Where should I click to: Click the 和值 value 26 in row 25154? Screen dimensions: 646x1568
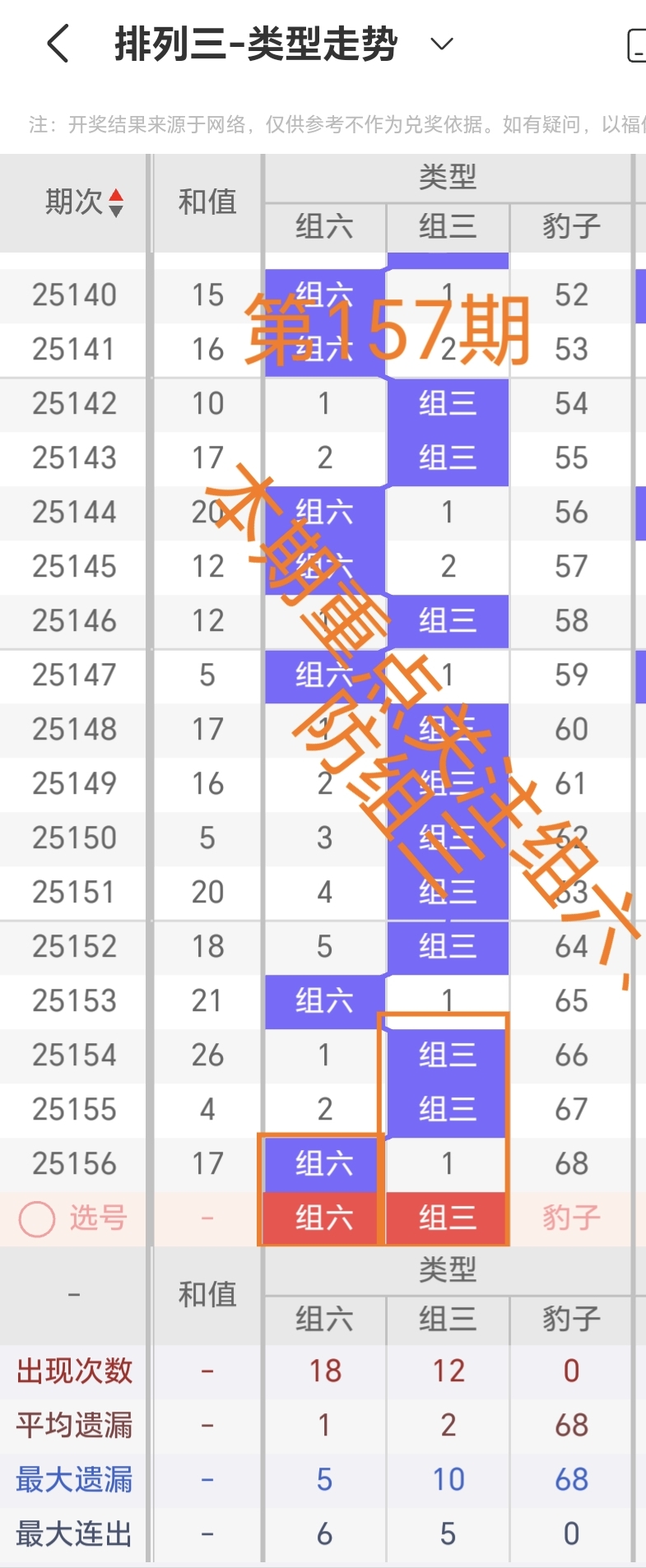(205, 1055)
